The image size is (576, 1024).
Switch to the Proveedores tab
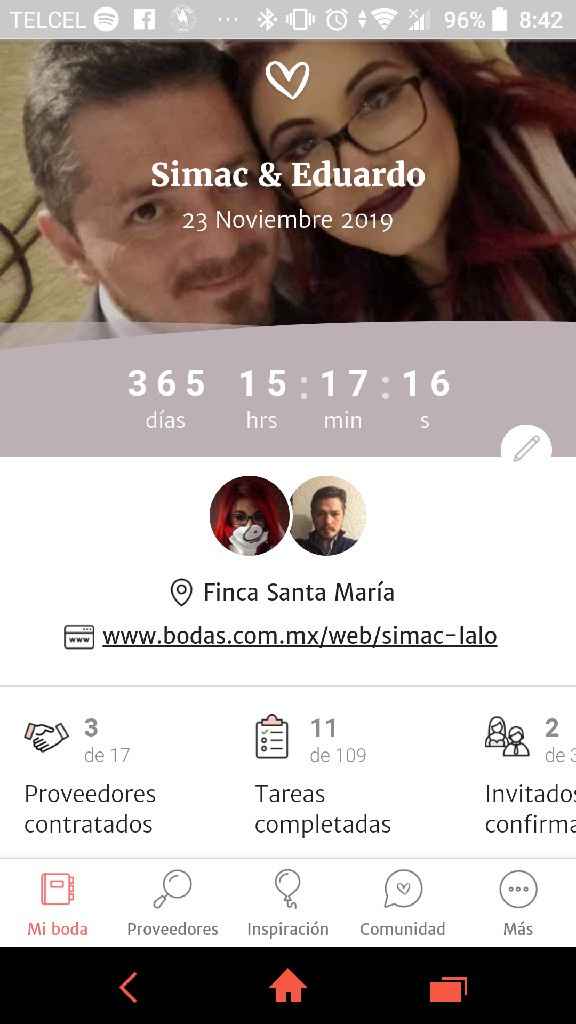pos(172,903)
